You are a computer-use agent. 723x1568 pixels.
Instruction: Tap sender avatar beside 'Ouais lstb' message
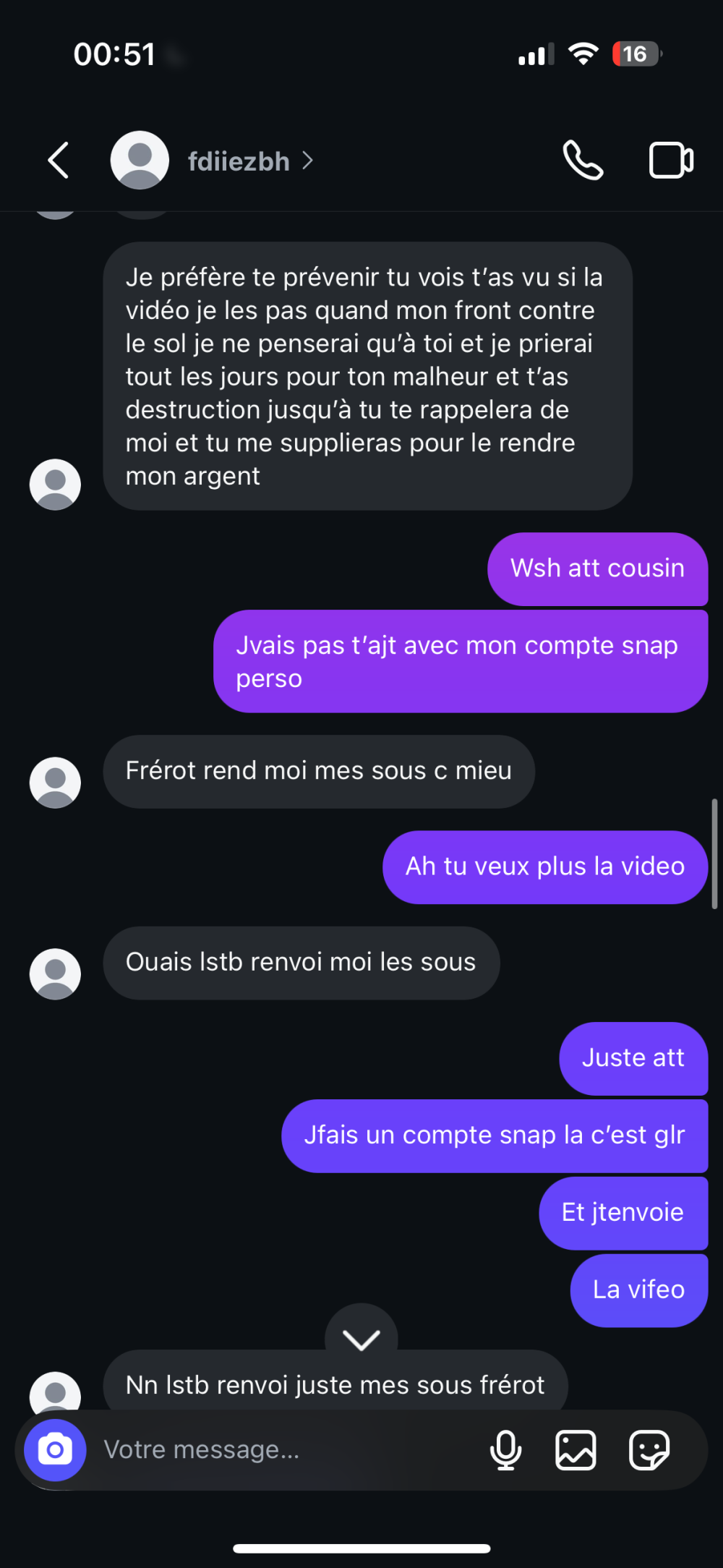point(55,973)
